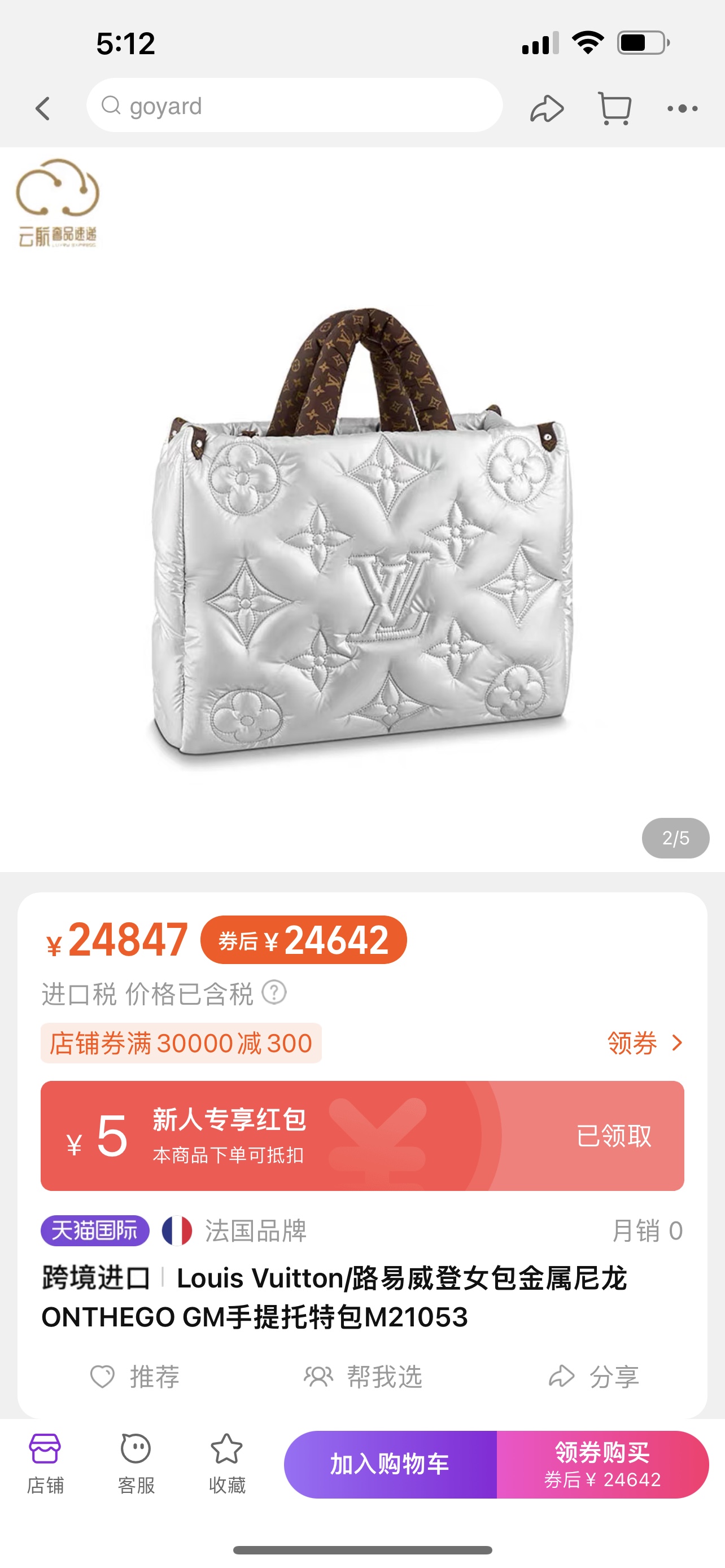Open the three-dot overflow menu
The height and width of the screenshot is (1568, 725).
click(682, 109)
